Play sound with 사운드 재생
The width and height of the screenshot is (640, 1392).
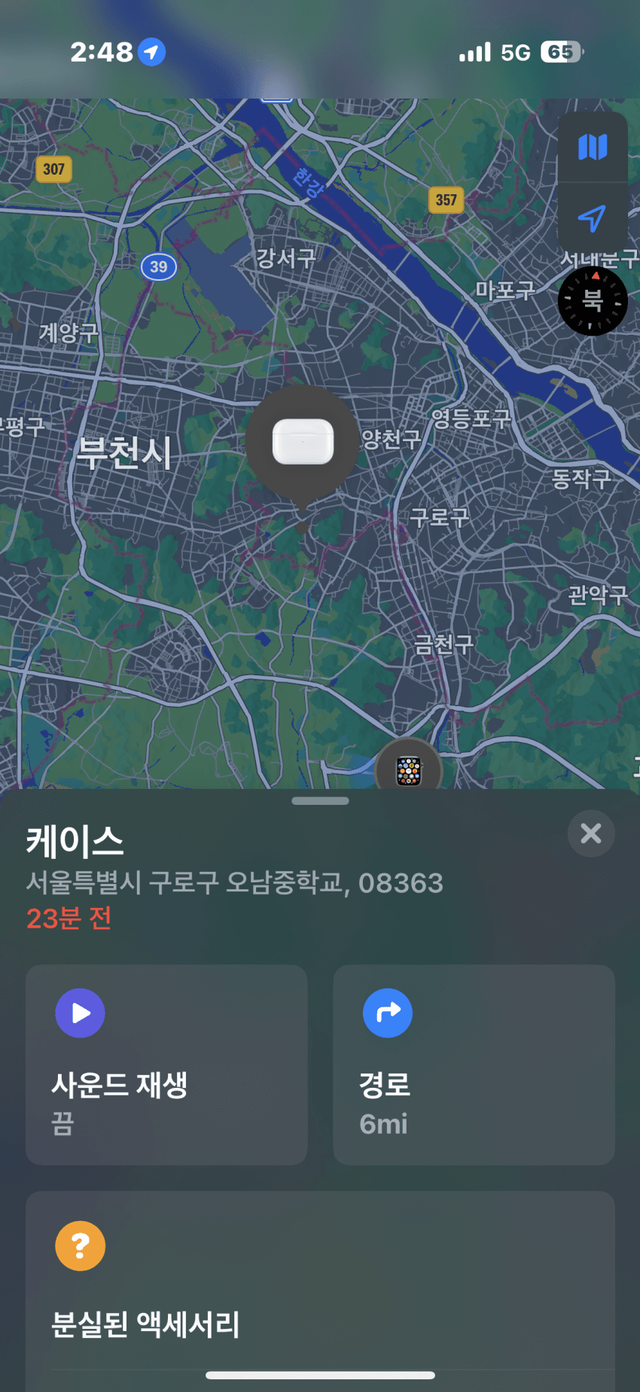[166, 1064]
